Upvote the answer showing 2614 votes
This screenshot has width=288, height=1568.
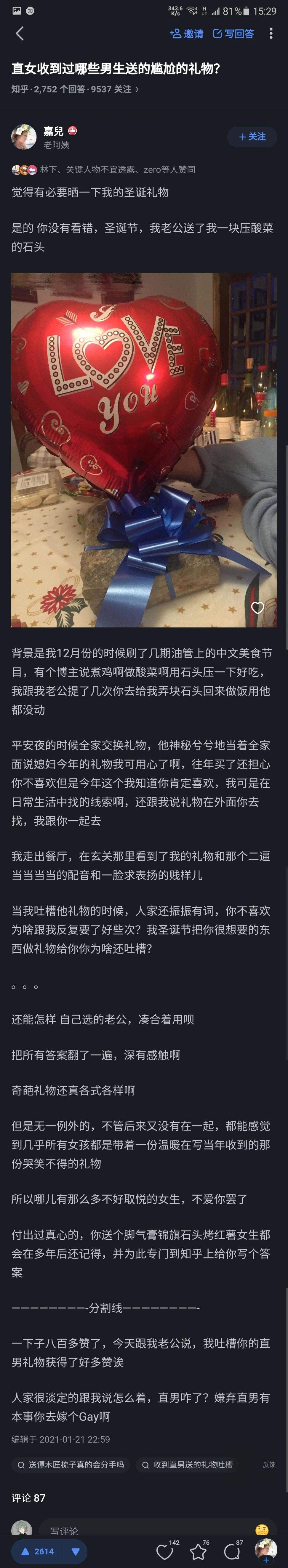pyautogui.click(x=38, y=1551)
